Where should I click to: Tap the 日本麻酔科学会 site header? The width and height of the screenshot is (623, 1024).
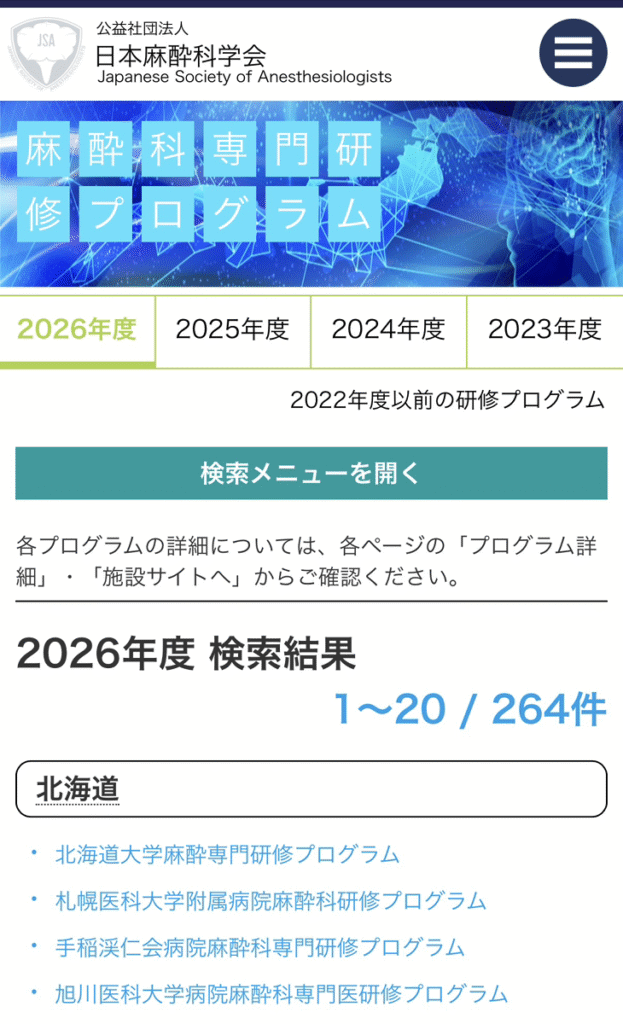click(x=200, y=53)
